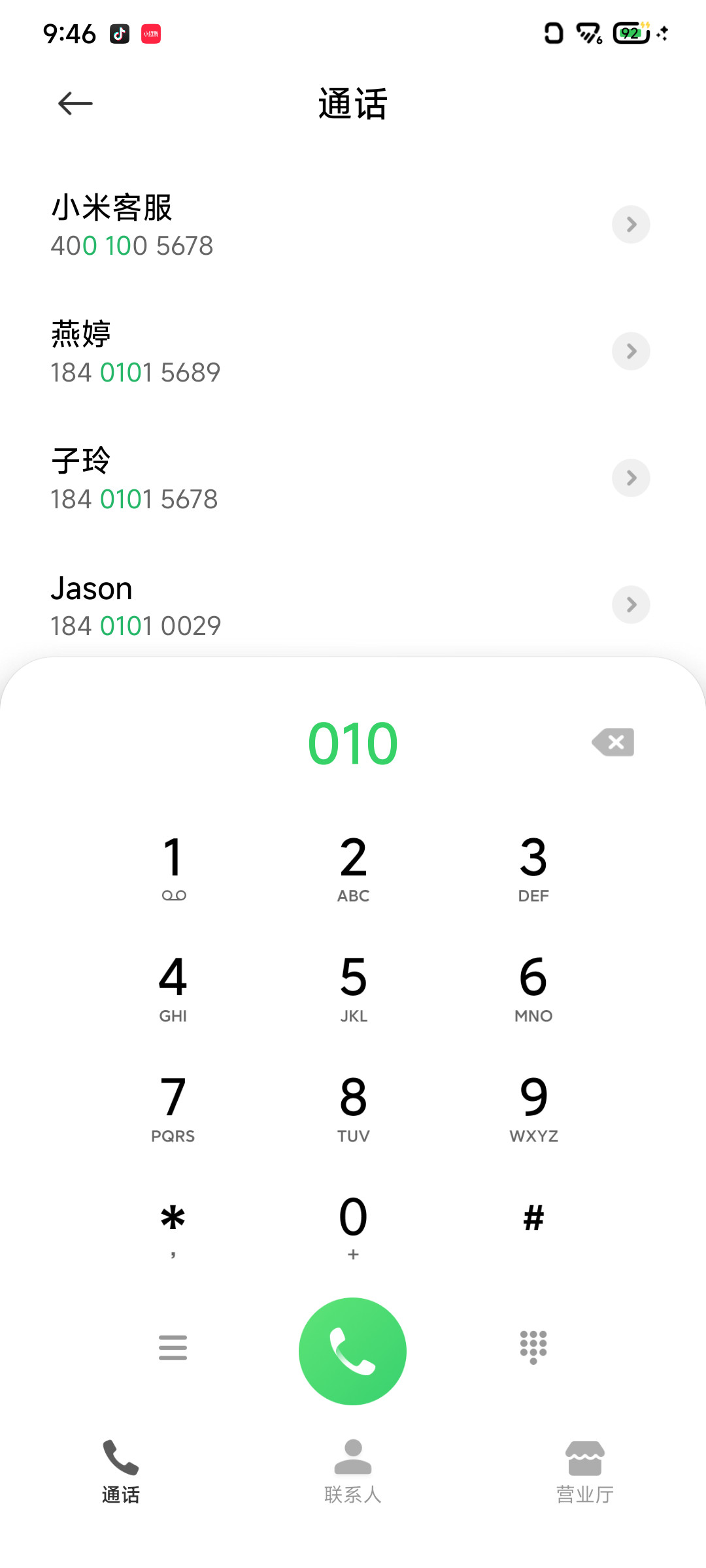Dial digit 1 on the keypad
706x1568 pixels.
tap(173, 869)
